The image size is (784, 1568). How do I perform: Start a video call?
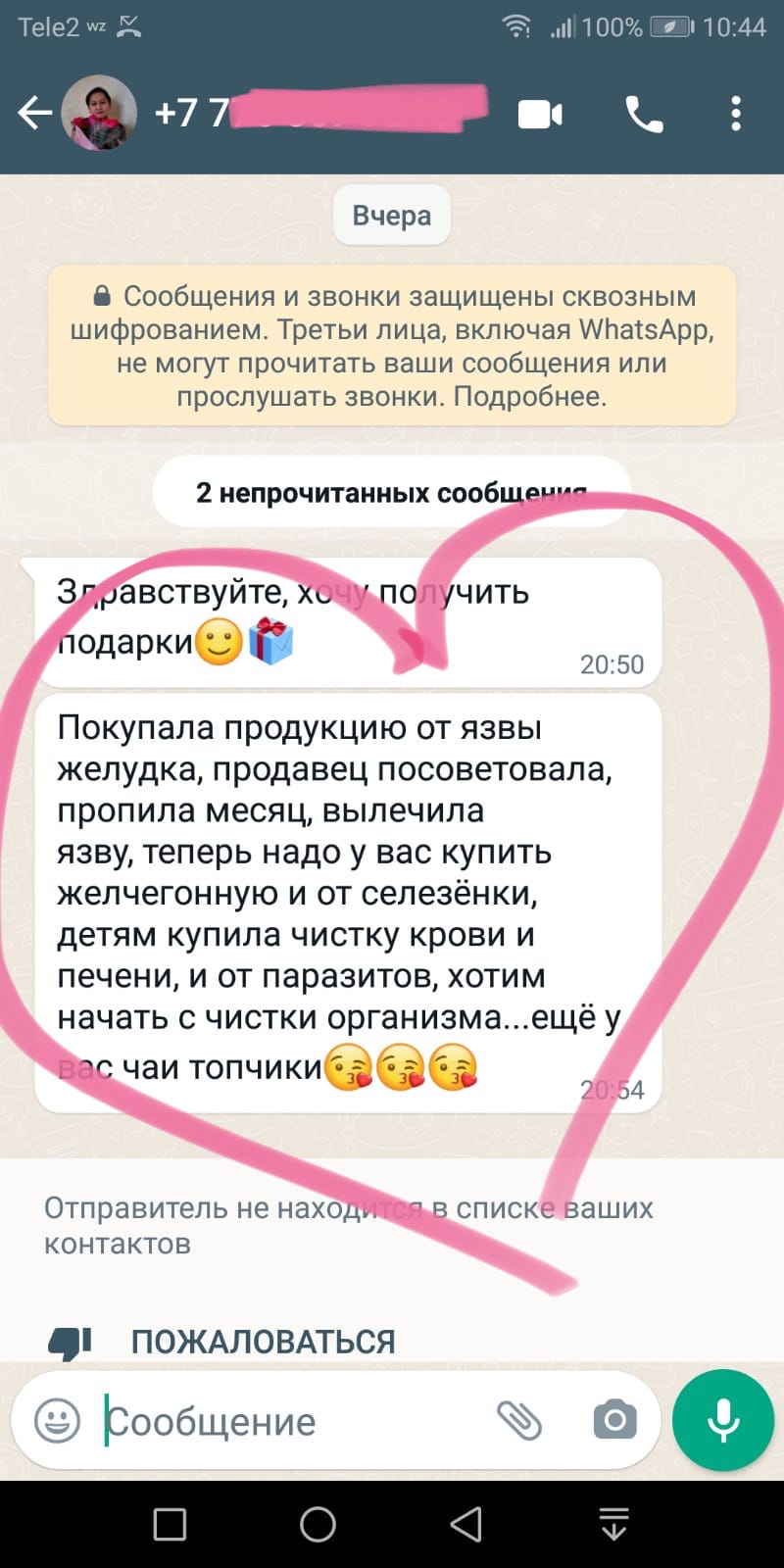(540, 115)
